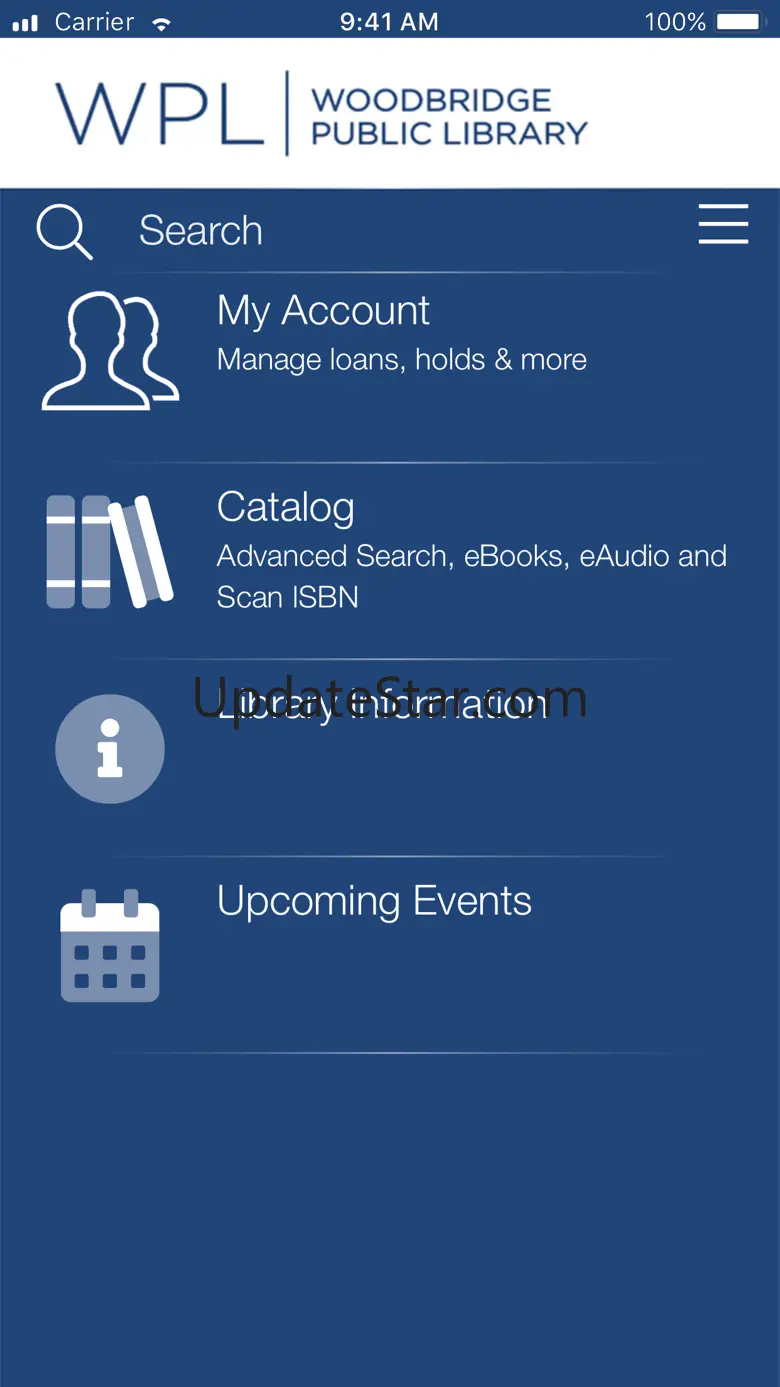Open Upcoming Events

[390, 955]
